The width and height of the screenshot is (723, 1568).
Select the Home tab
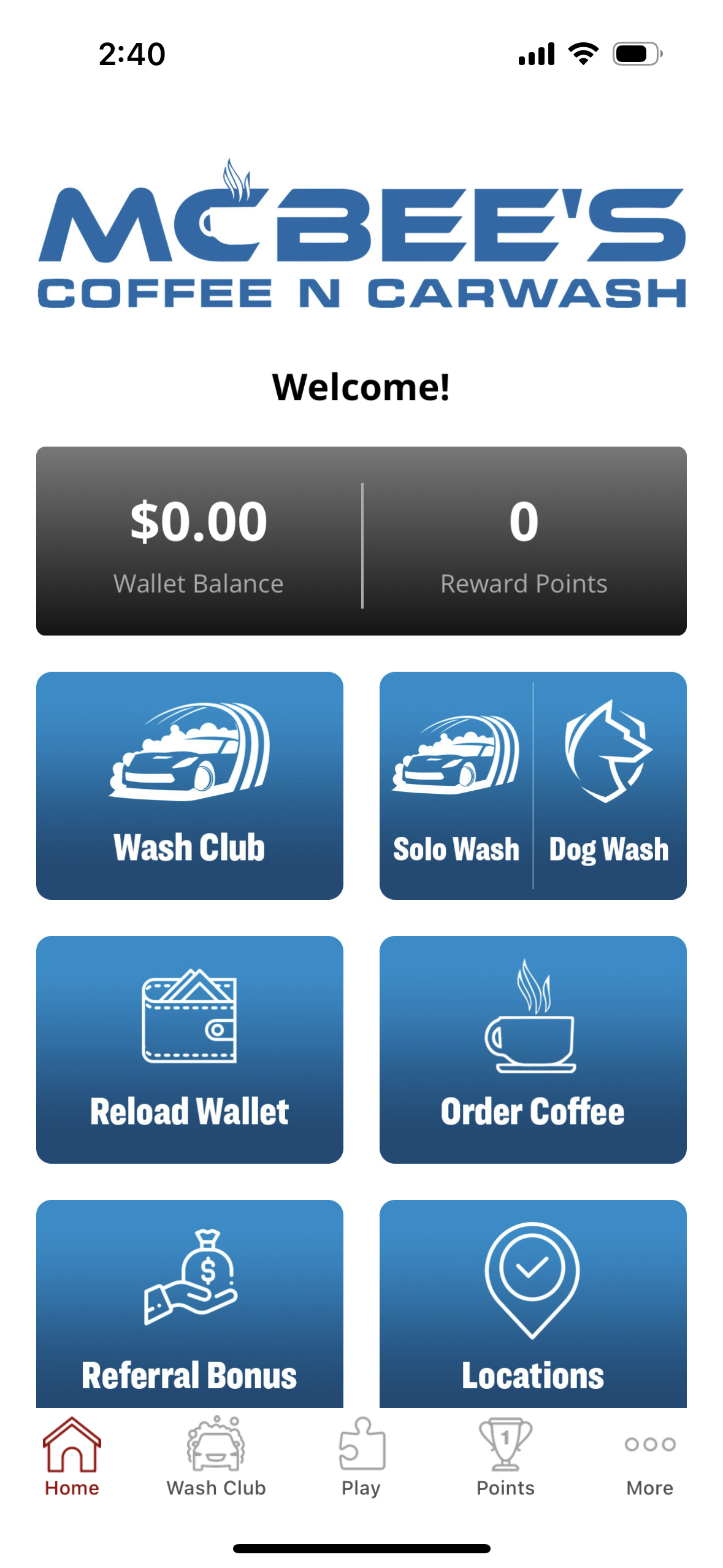(72, 1456)
